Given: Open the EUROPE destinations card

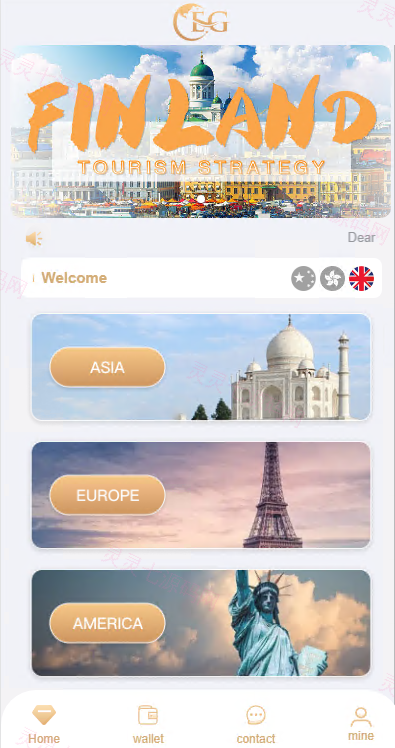Looking at the screenshot, I should point(201,495).
